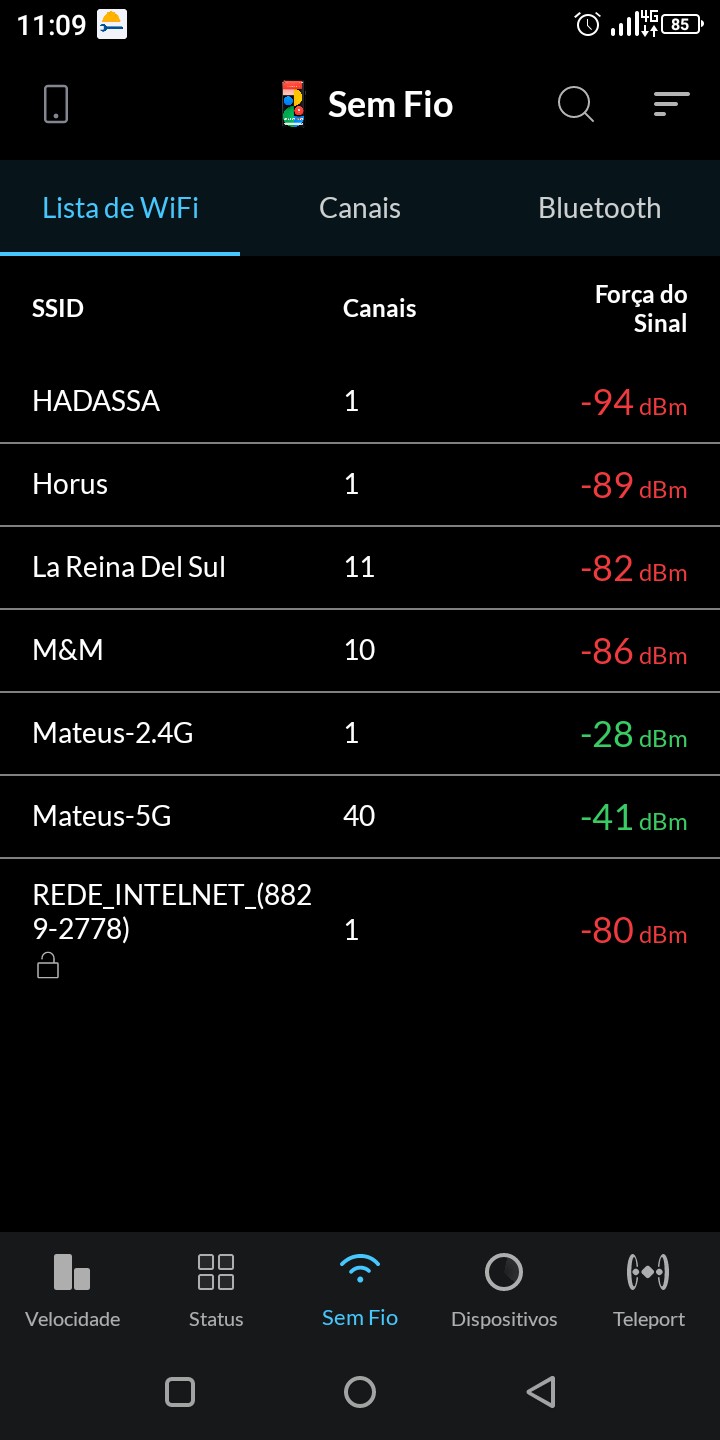Open the REDE_INTELNET_(8829-2778) network row
720x1440 pixels.
pos(360,930)
